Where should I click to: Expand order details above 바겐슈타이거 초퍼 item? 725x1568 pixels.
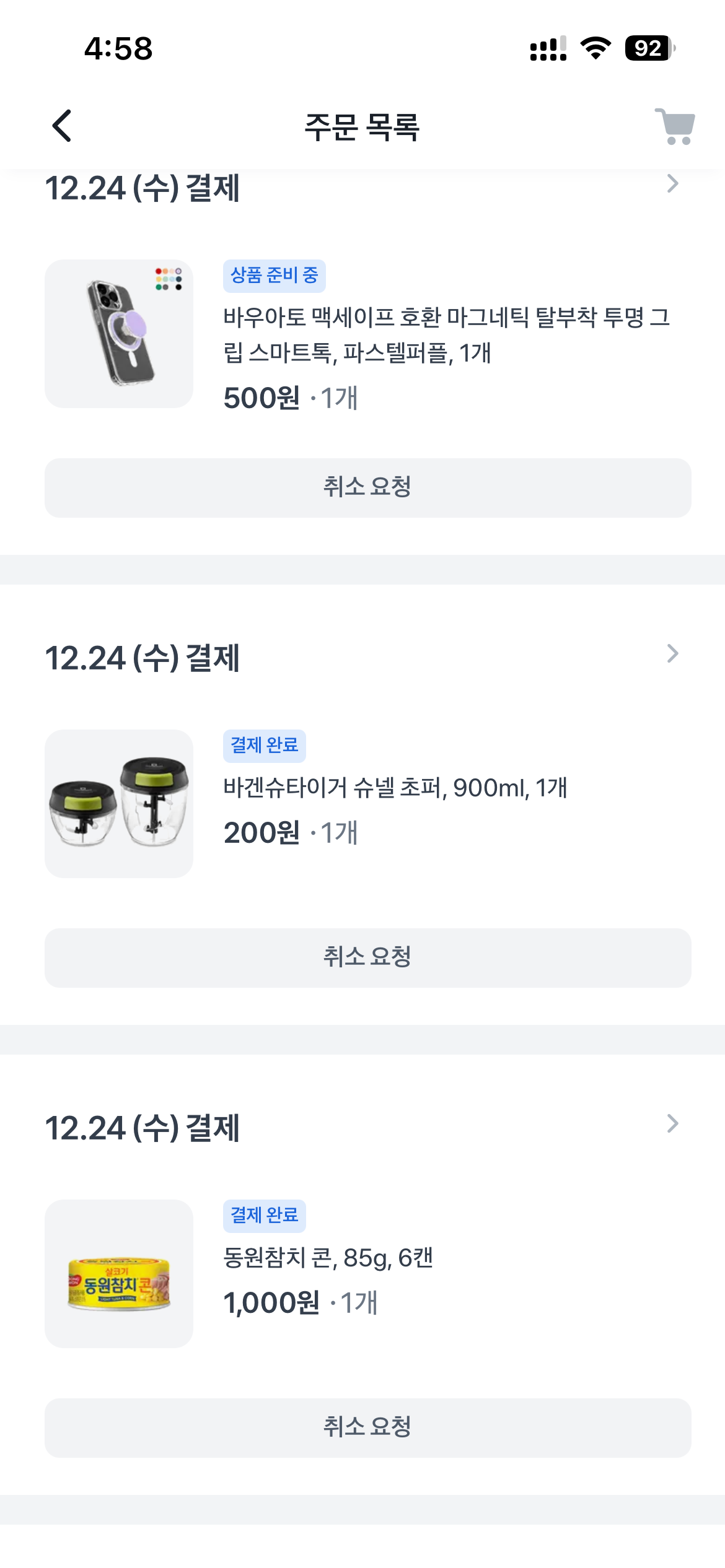(x=672, y=654)
